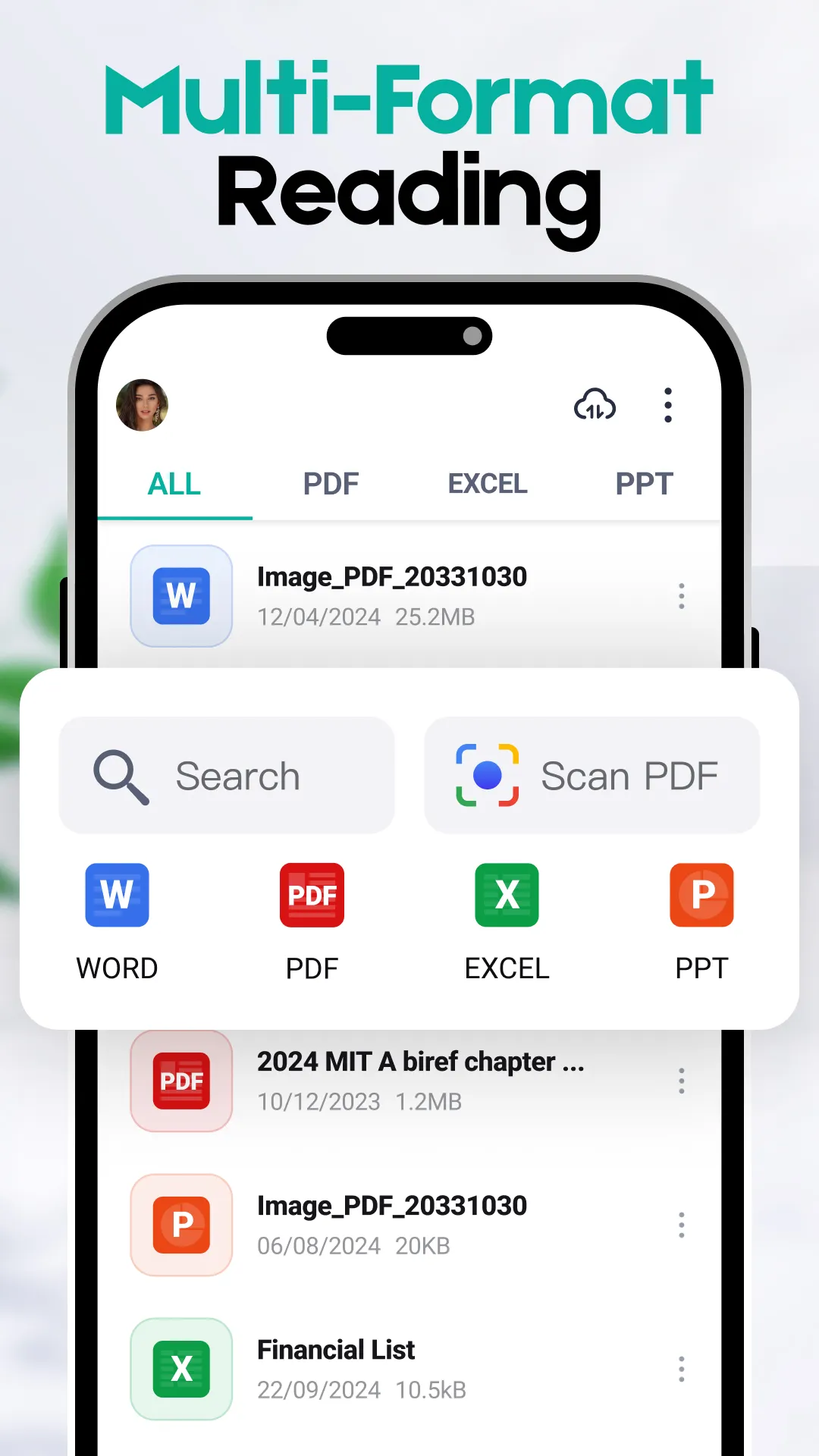Open the top-right three-dot menu

pos(668,405)
